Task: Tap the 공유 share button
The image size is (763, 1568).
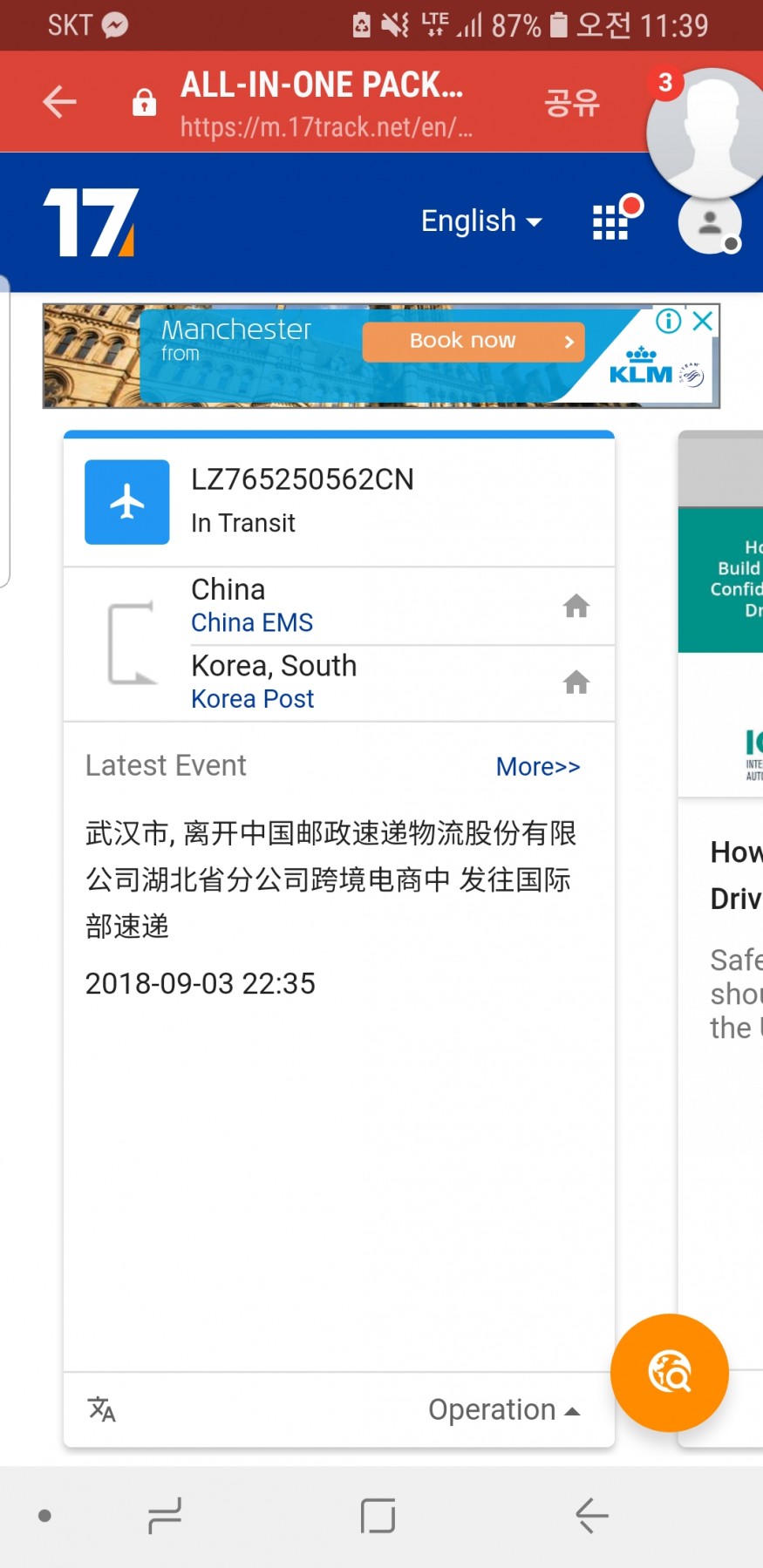Action: click(571, 103)
